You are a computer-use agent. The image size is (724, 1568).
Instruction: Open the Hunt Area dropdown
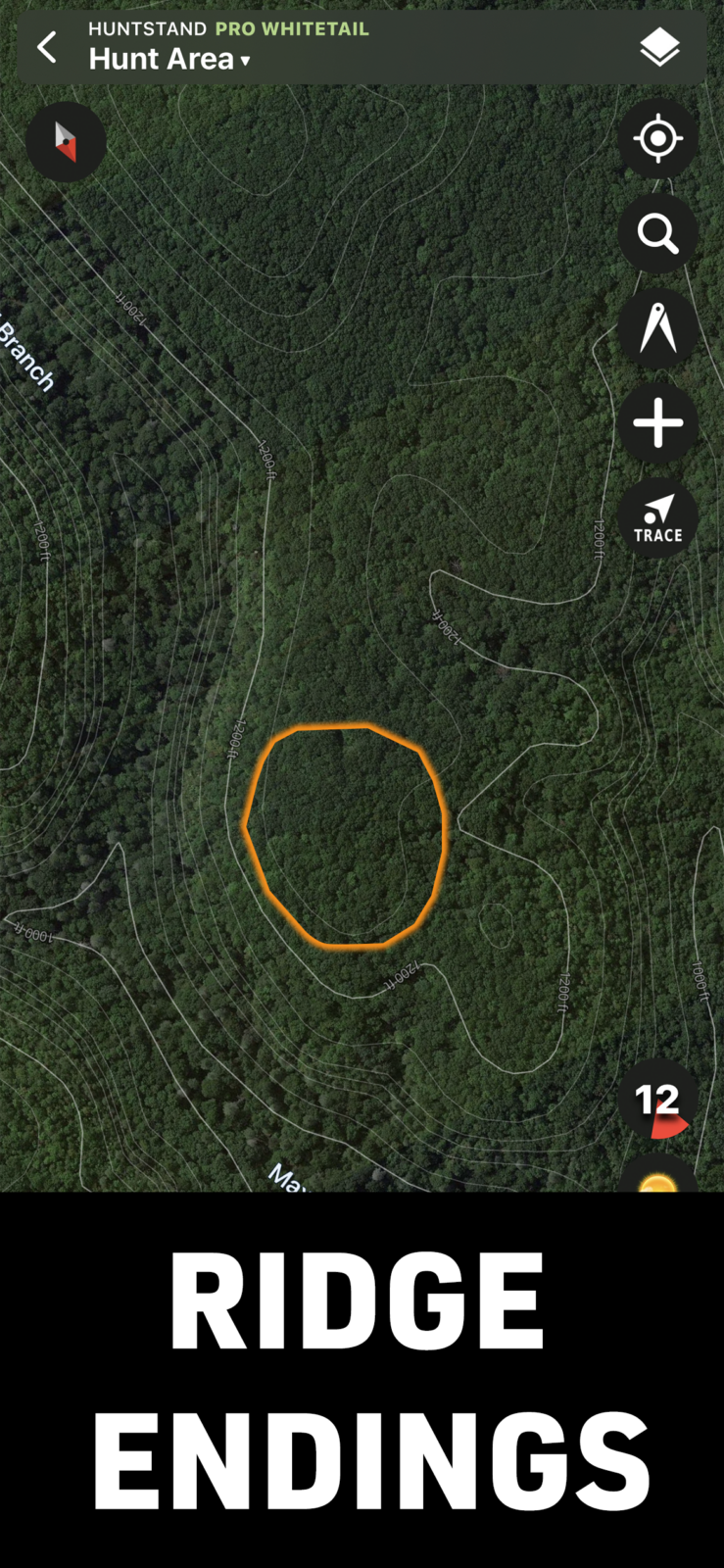[169, 60]
